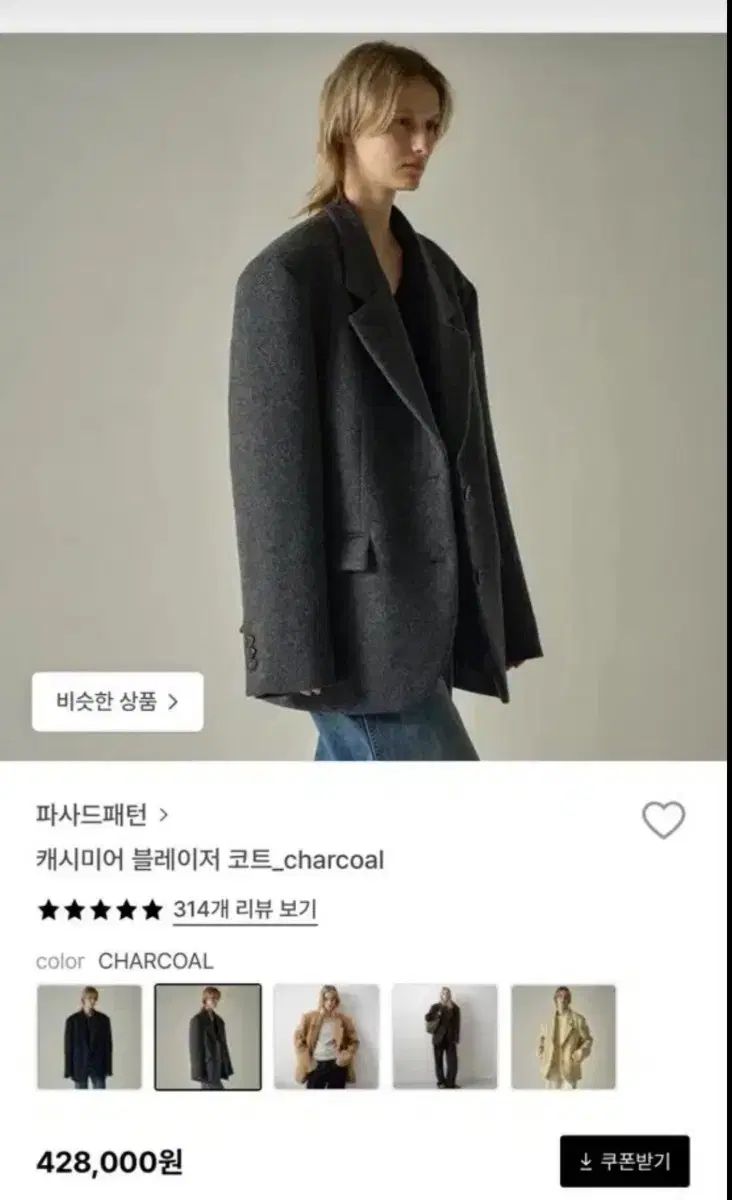
Task: Open similar products (비슷한 상품)
Action: click(x=117, y=702)
